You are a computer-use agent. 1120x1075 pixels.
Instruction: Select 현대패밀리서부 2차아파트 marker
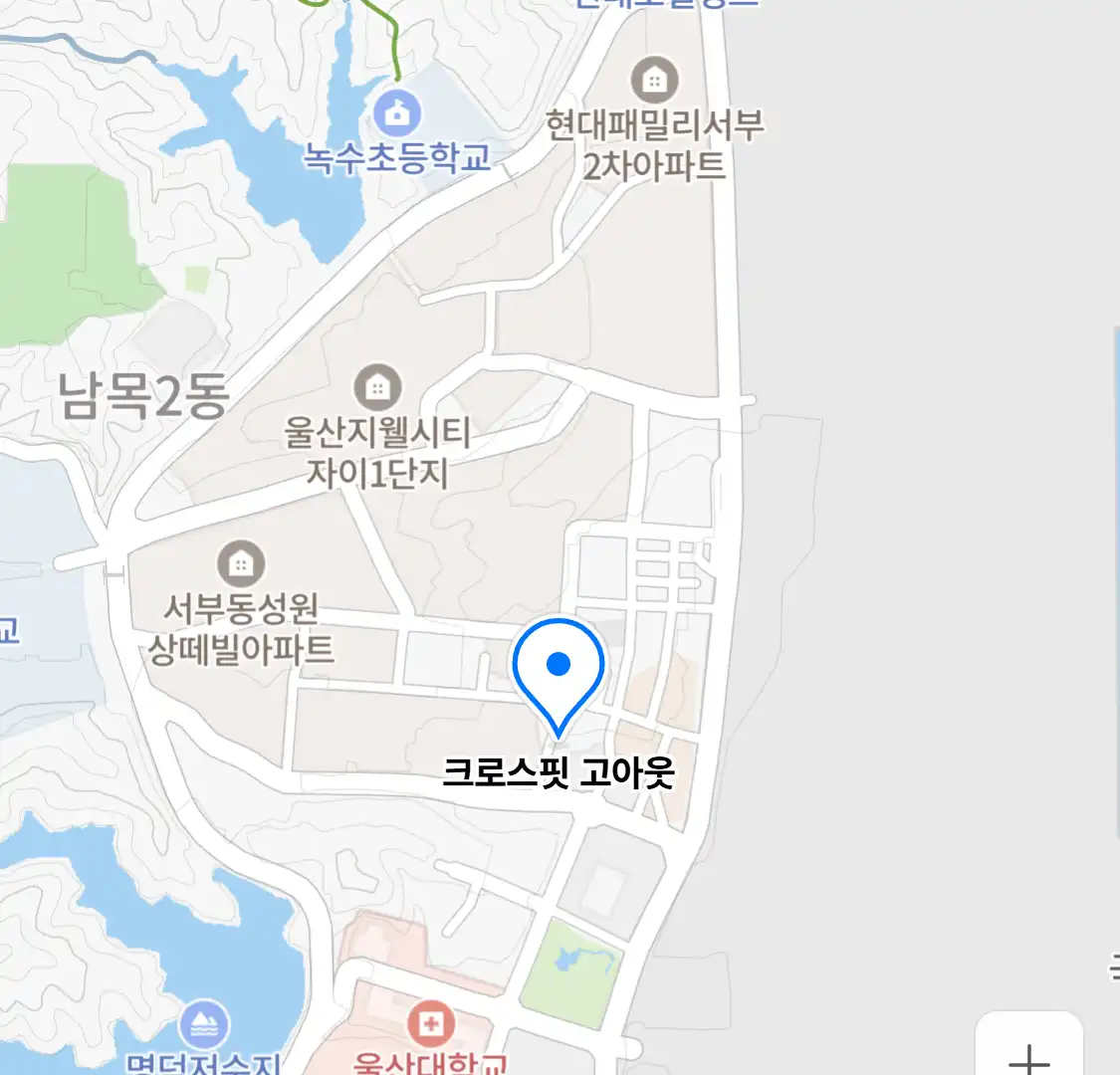tap(655, 80)
